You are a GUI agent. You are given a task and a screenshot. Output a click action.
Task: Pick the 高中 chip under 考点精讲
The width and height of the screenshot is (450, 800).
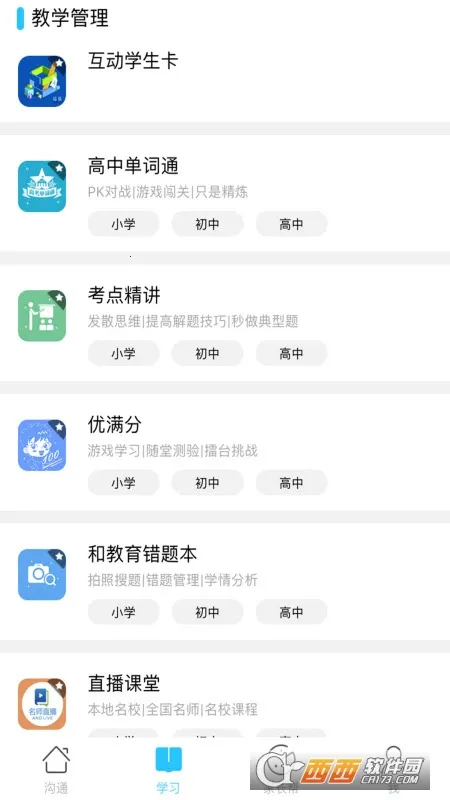291,353
